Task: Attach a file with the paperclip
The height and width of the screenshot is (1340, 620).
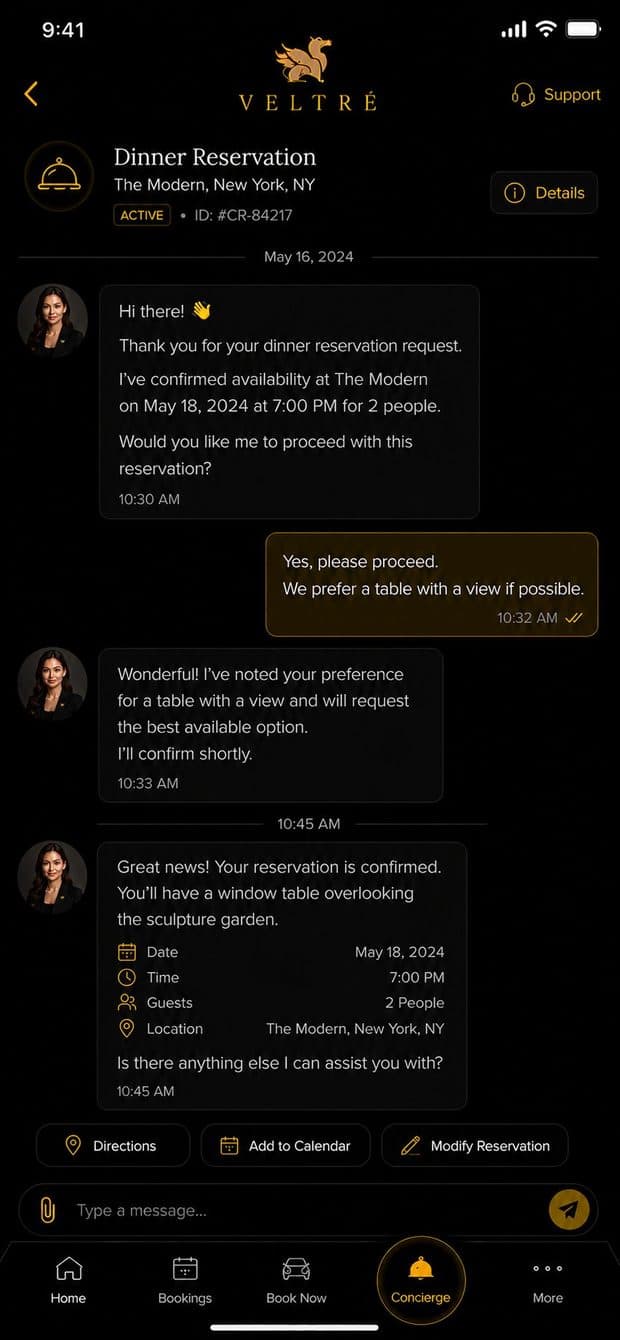Action: pyautogui.click(x=47, y=1210)
